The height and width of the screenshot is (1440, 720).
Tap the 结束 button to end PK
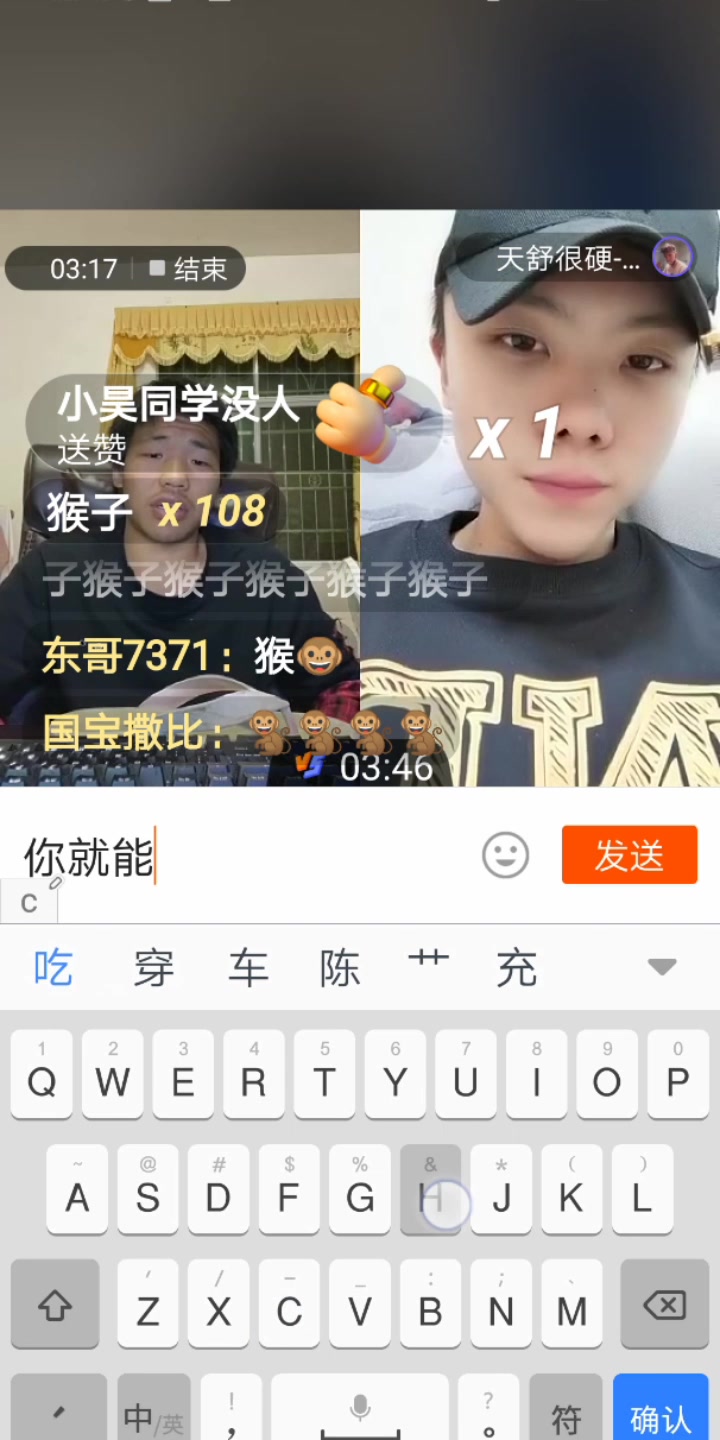[x=188, y=268]
